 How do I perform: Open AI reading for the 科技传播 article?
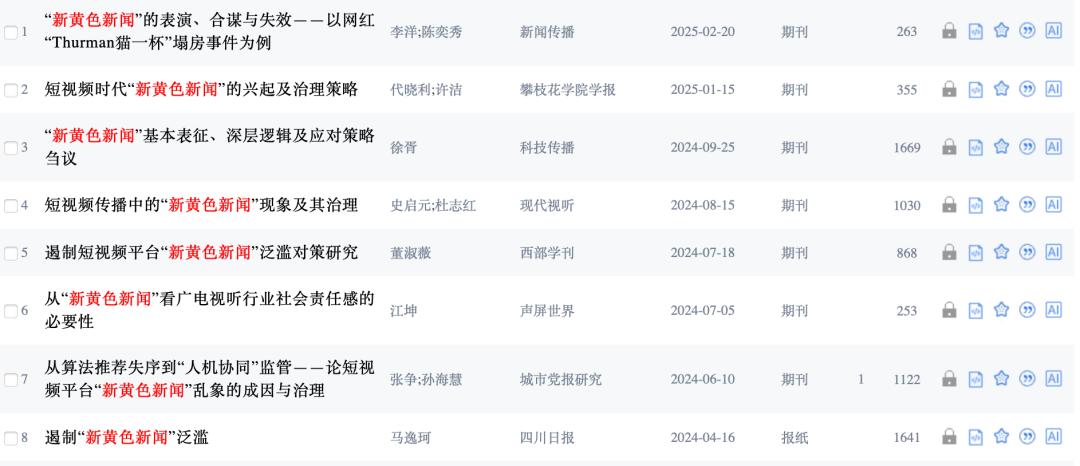tap(1053, 148)
